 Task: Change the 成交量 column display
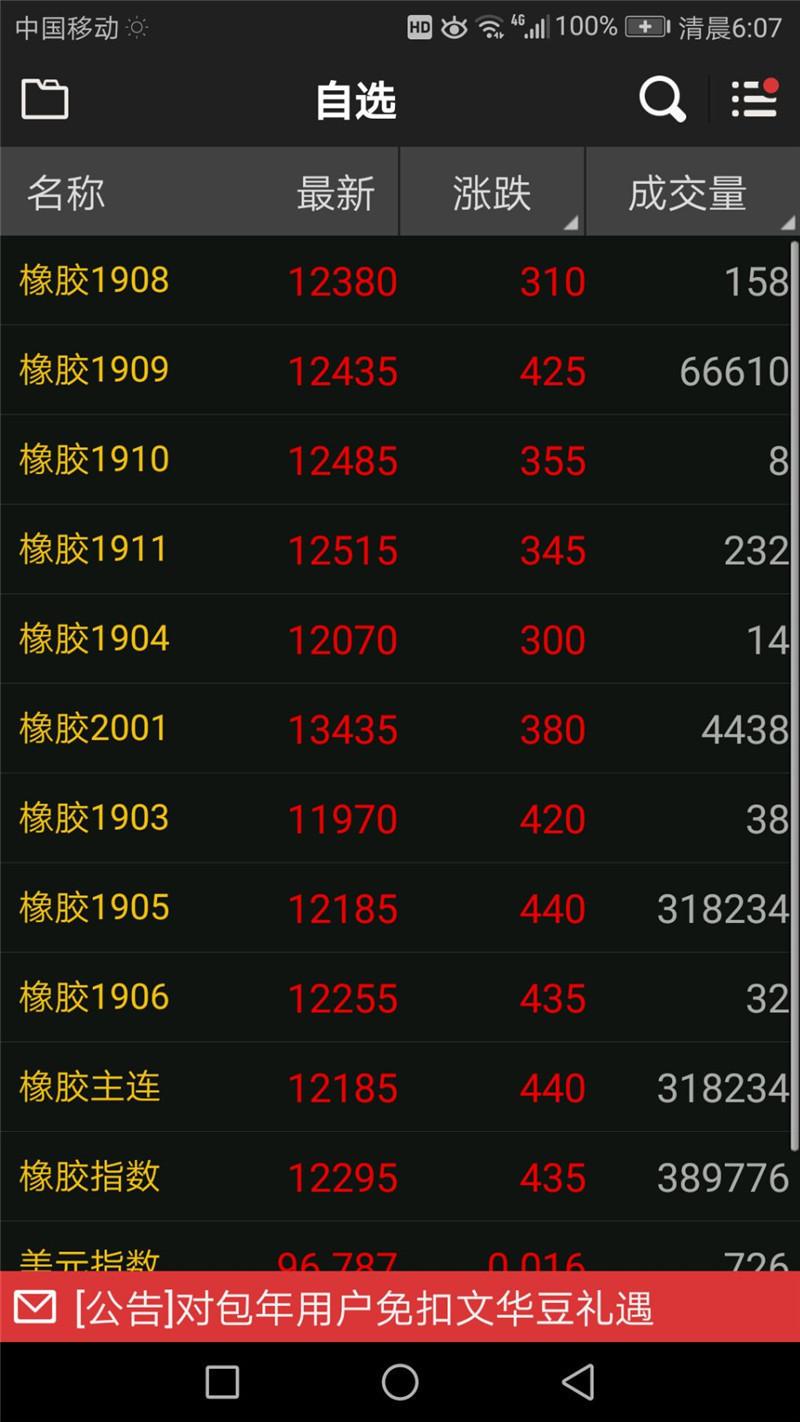click(691, 192)
